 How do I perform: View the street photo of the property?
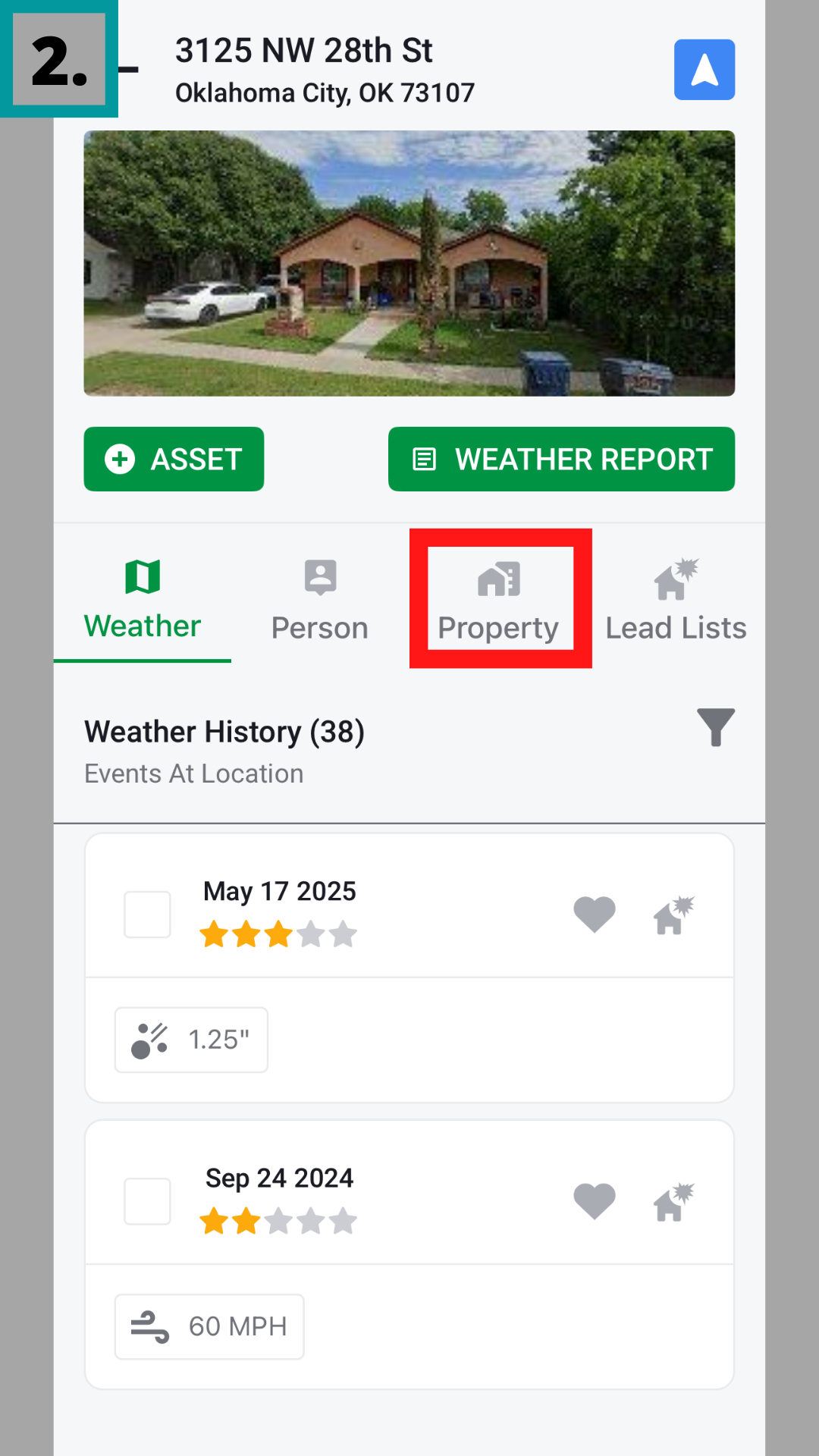(409, 263)
